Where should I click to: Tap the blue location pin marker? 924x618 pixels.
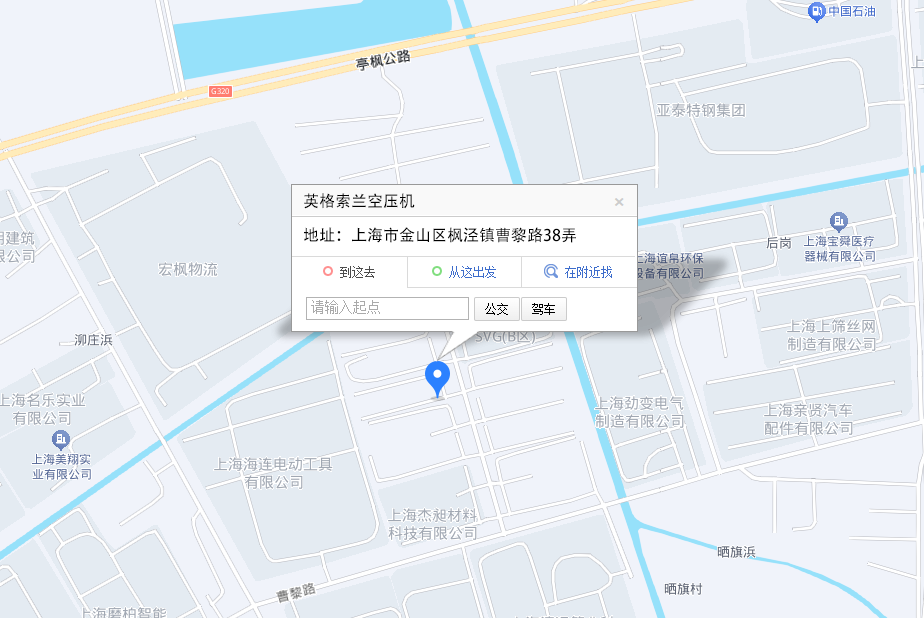click(437, 378)
